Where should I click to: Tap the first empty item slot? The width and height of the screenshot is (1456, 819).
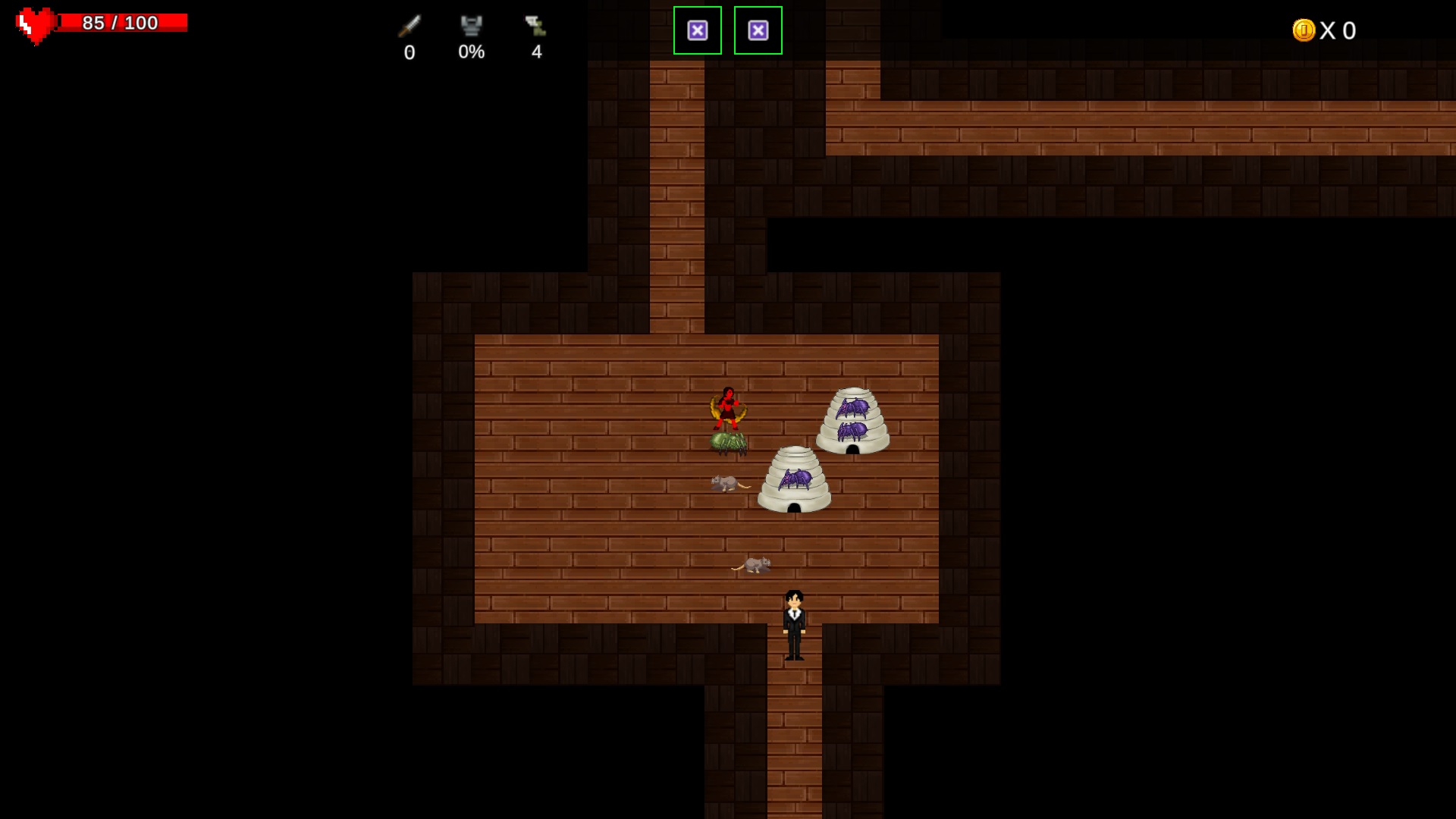697,30
